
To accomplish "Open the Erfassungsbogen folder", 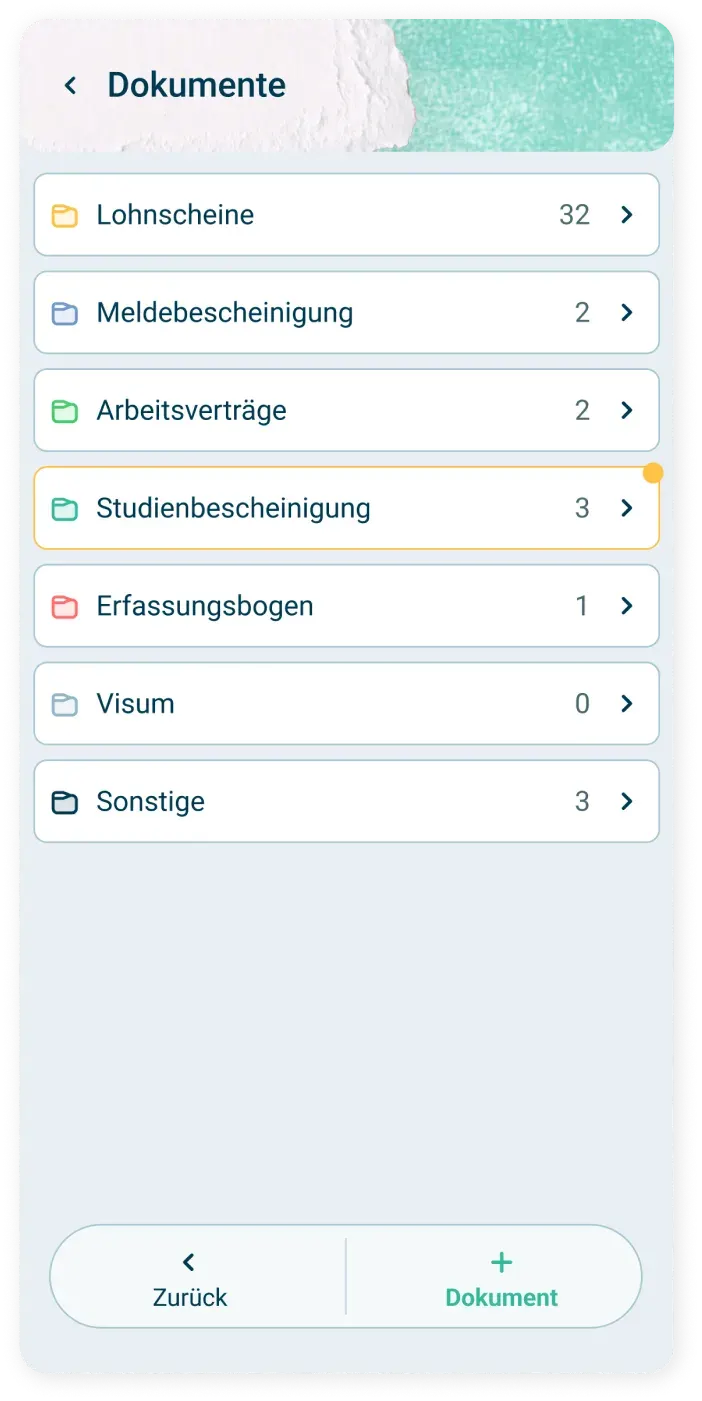I will pyautogui.click(x=347, y=606).
